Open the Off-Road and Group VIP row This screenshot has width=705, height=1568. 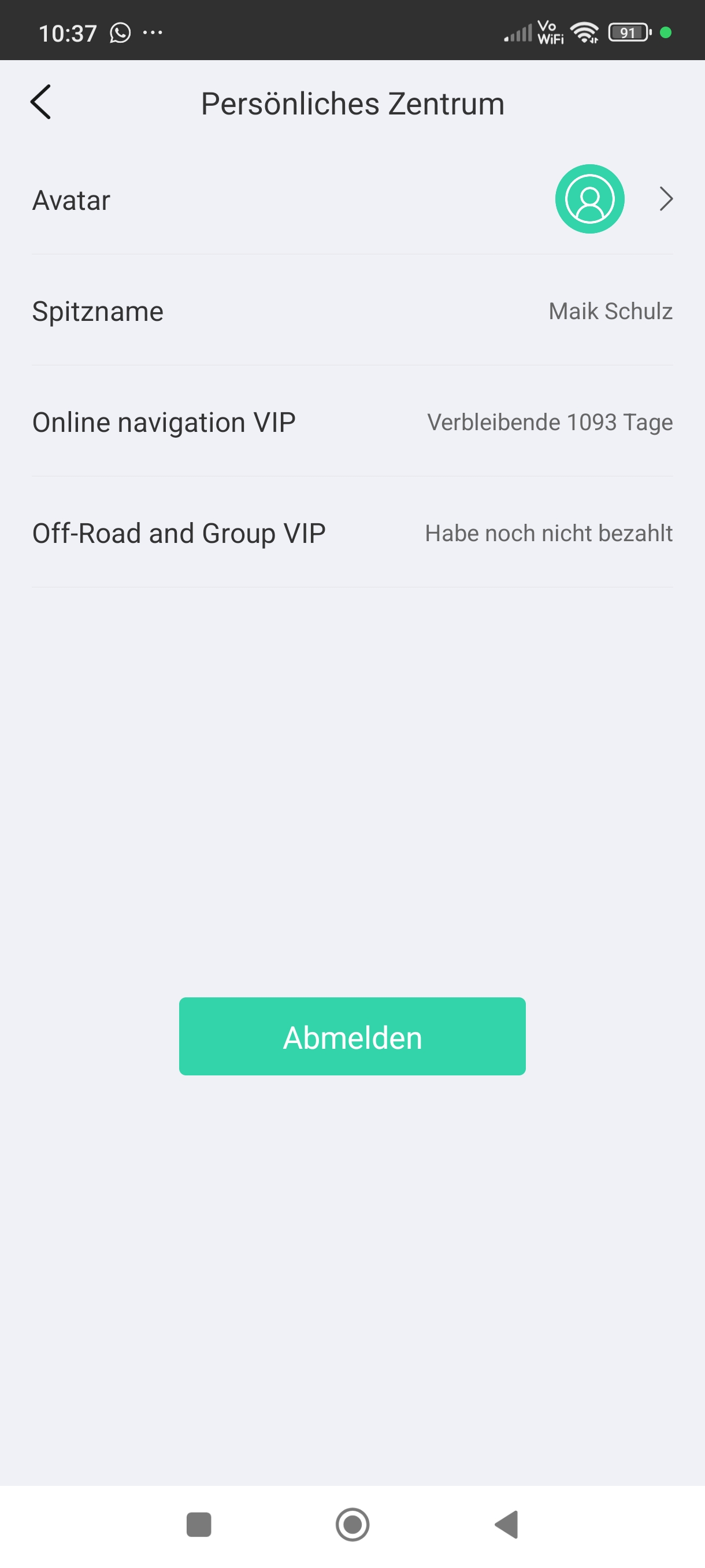(x=352, y=532)
